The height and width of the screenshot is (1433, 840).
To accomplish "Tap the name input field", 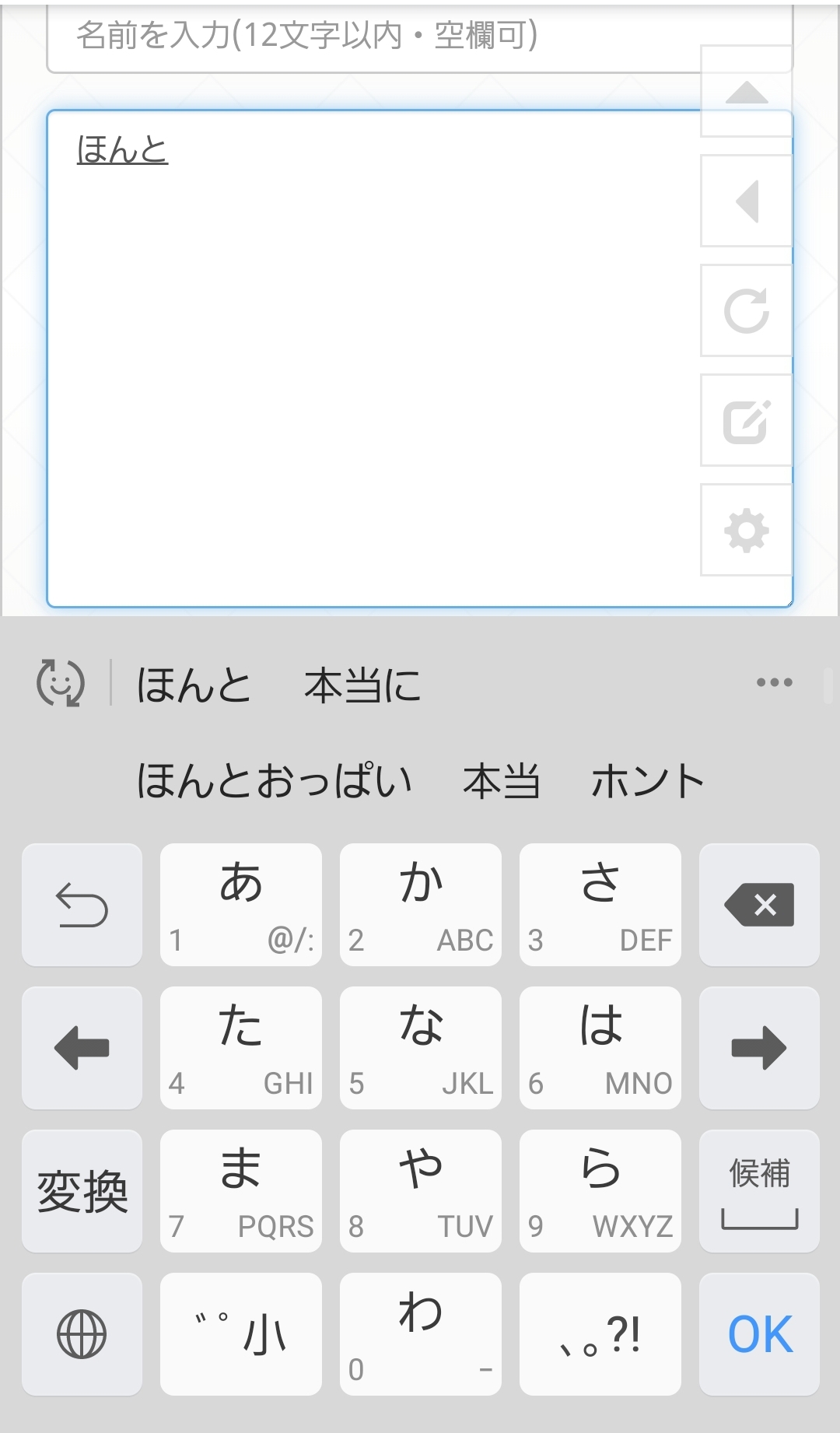I will (373, 37).
